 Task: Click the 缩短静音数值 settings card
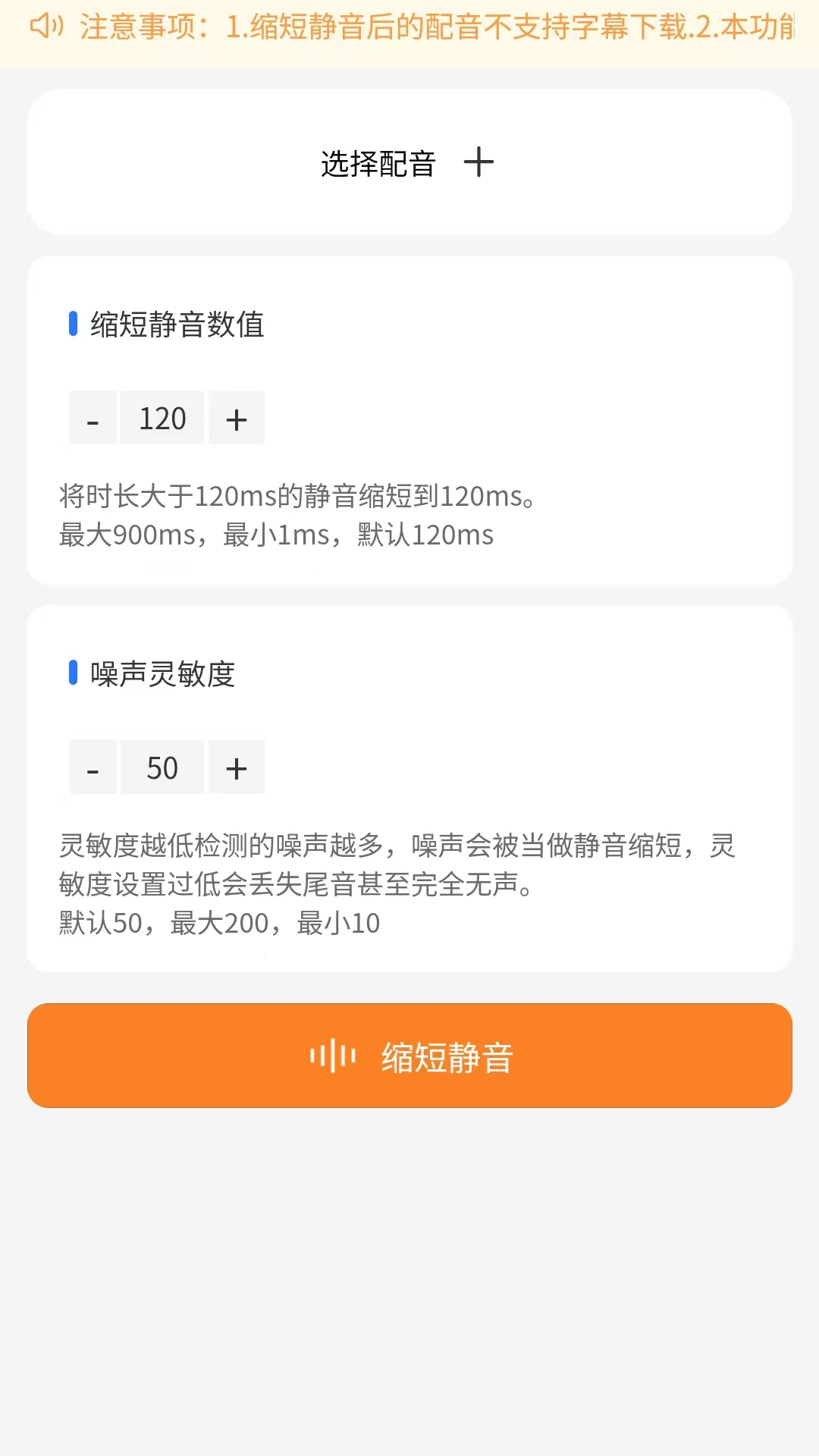(x=409, y=421)
